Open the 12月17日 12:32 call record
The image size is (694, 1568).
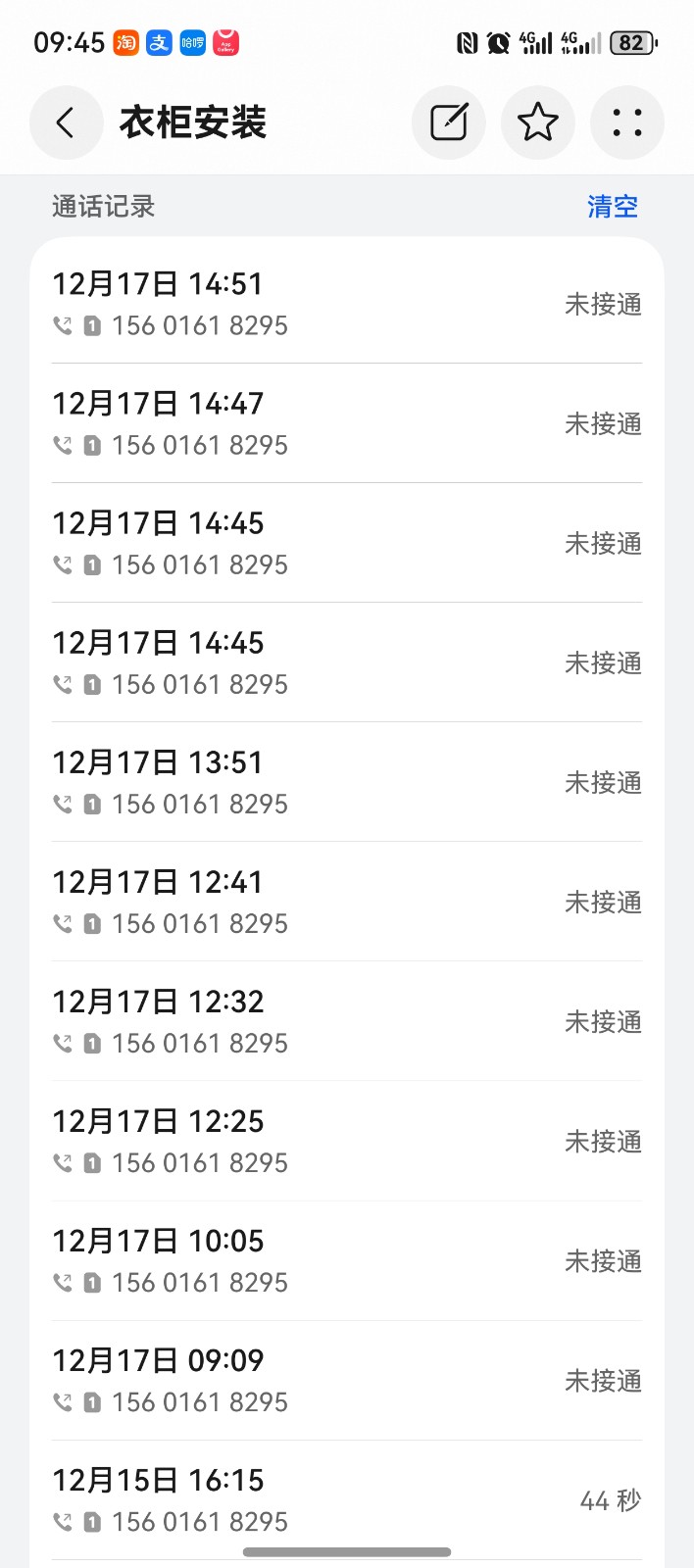click(346, 1021)
